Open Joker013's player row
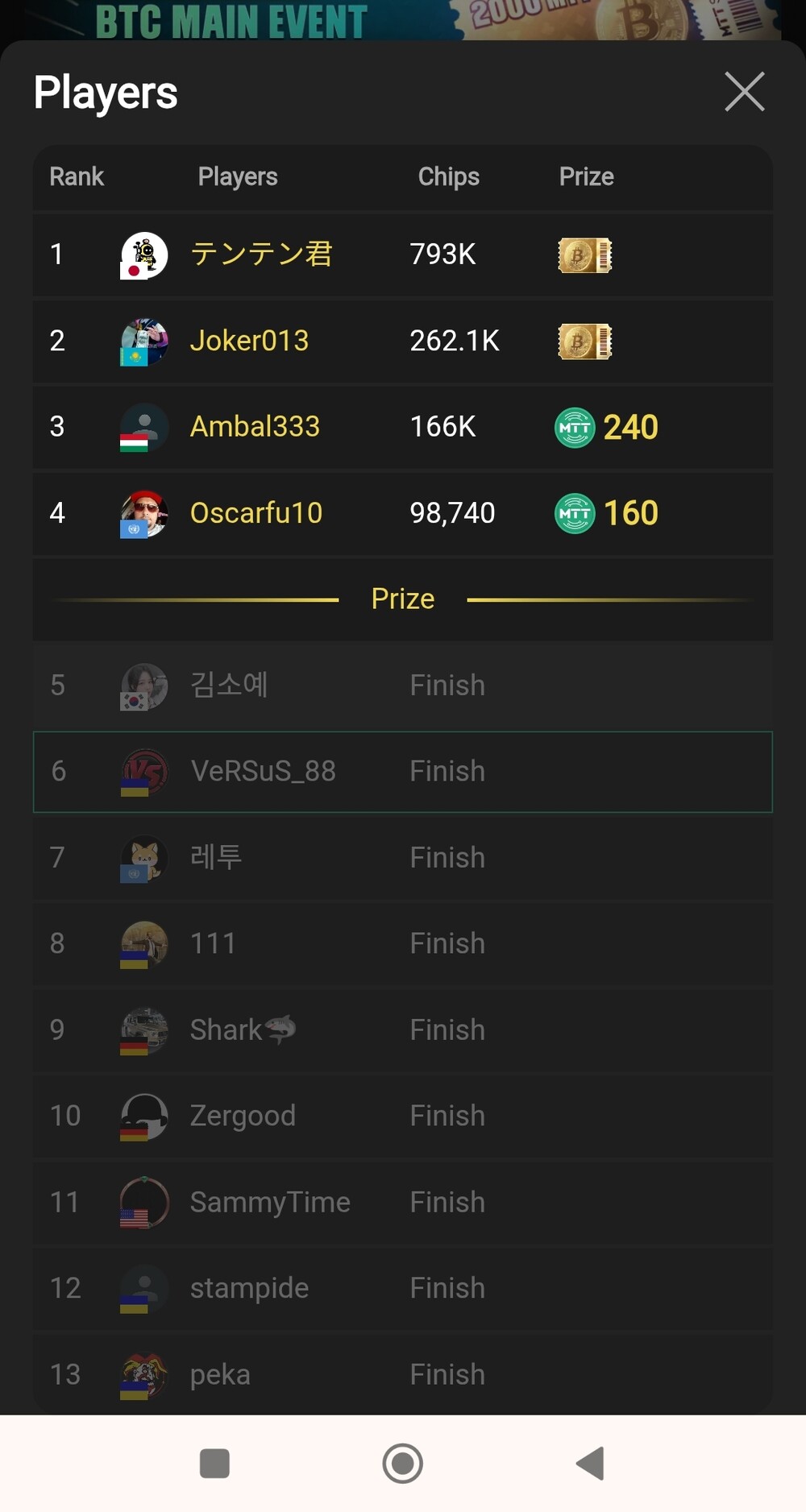 tap(403, 341)
